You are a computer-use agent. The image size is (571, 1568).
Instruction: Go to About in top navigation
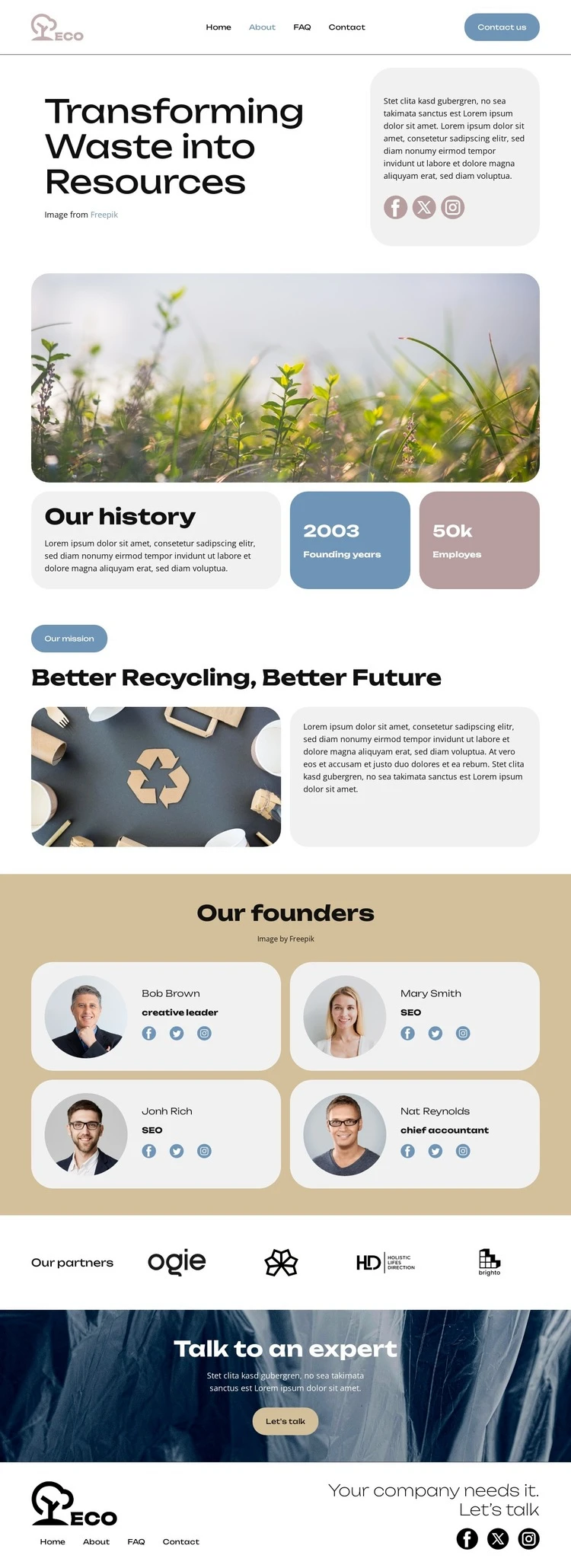tap(262, 27)
